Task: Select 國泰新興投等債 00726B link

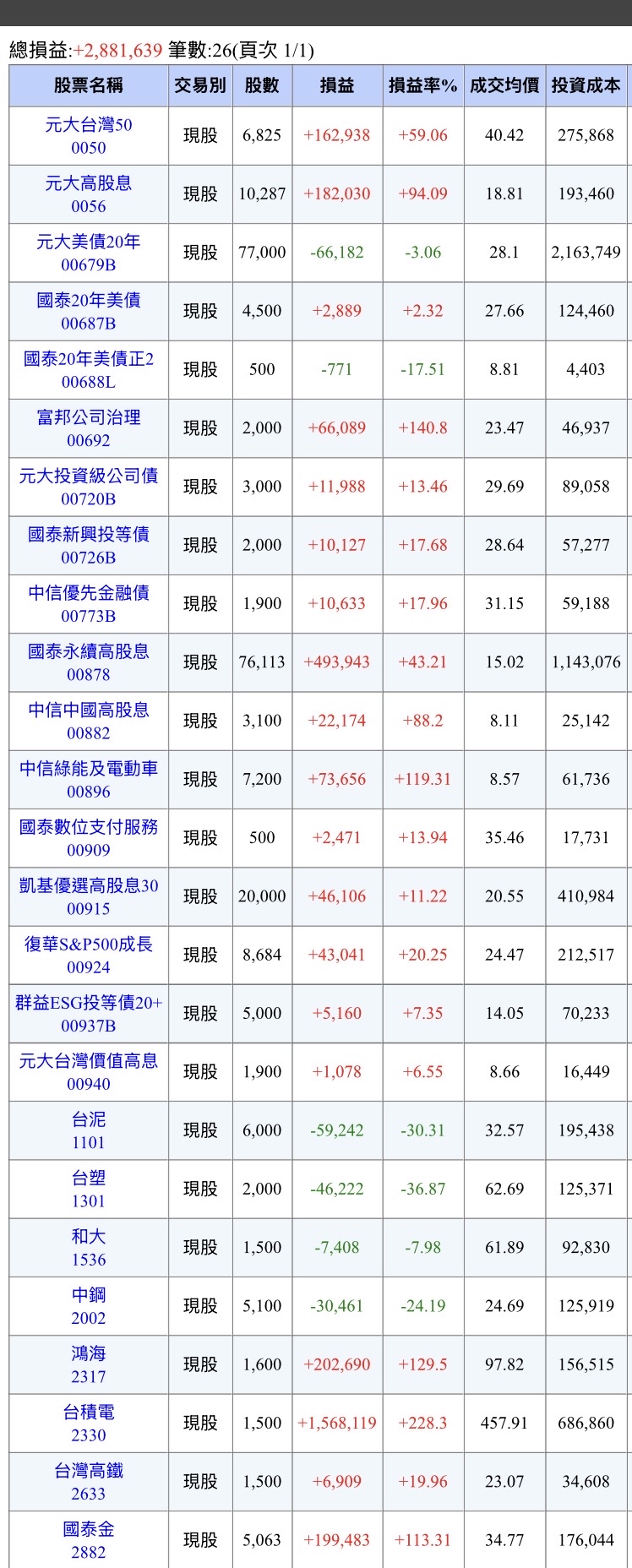Action: (x=88, y=545)
